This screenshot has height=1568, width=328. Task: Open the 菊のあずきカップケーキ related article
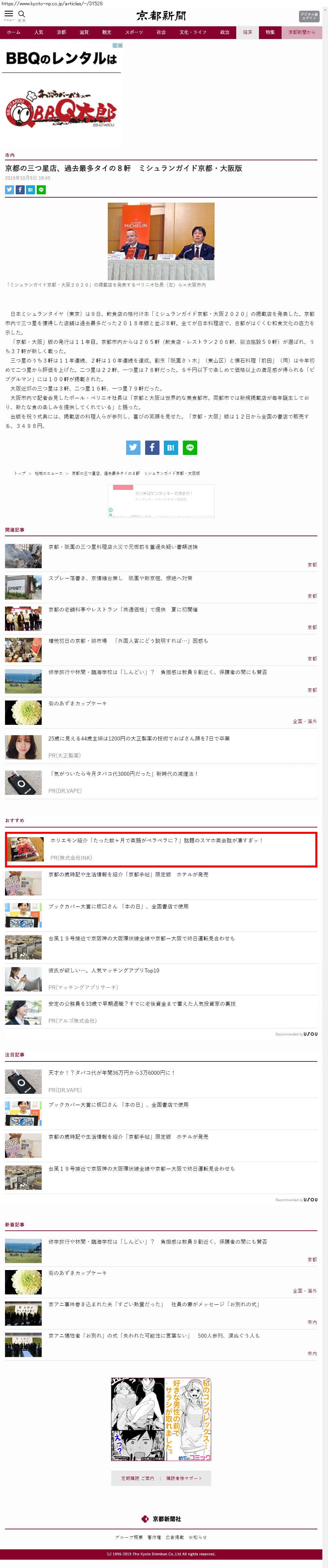77,703
